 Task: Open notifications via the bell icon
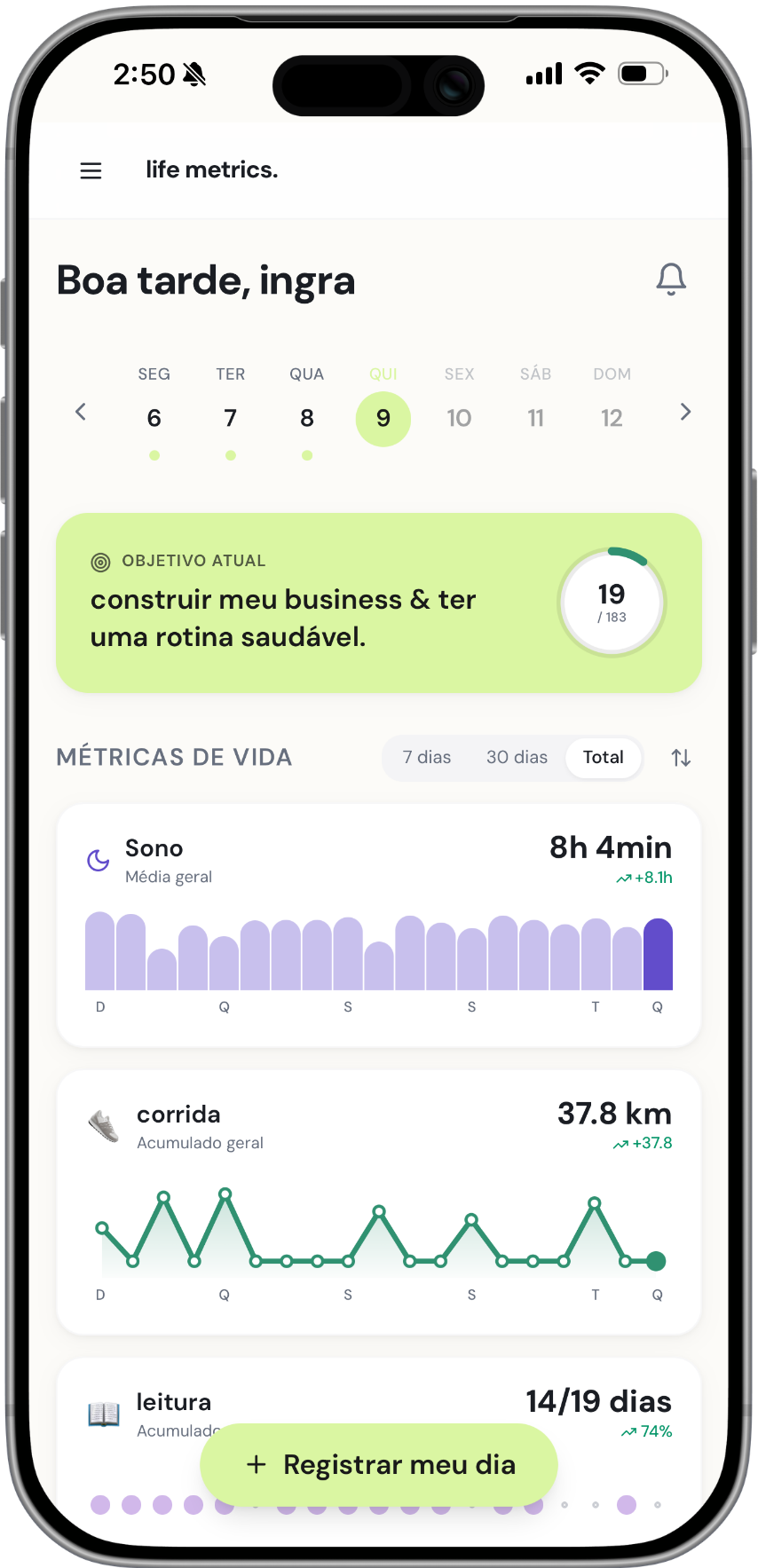pos(671,278)
